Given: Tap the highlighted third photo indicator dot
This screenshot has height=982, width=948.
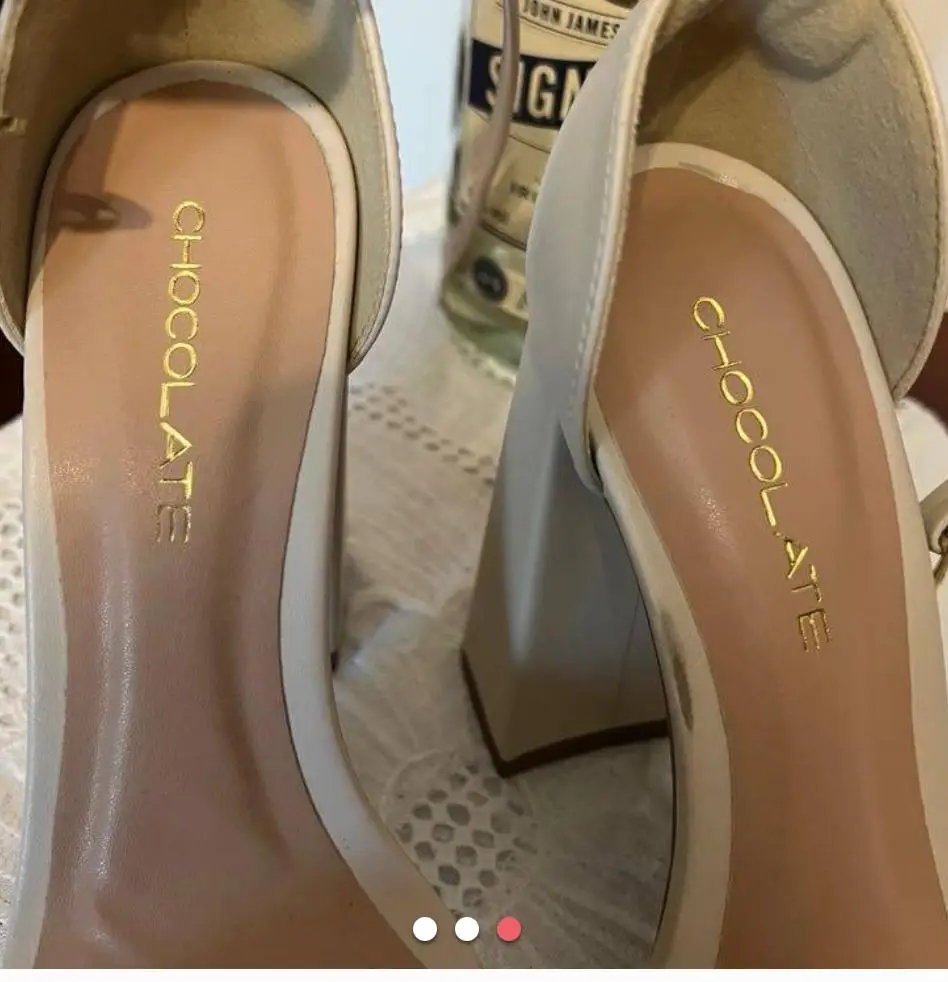Looking at the screenshot, I should coord(509,929).
